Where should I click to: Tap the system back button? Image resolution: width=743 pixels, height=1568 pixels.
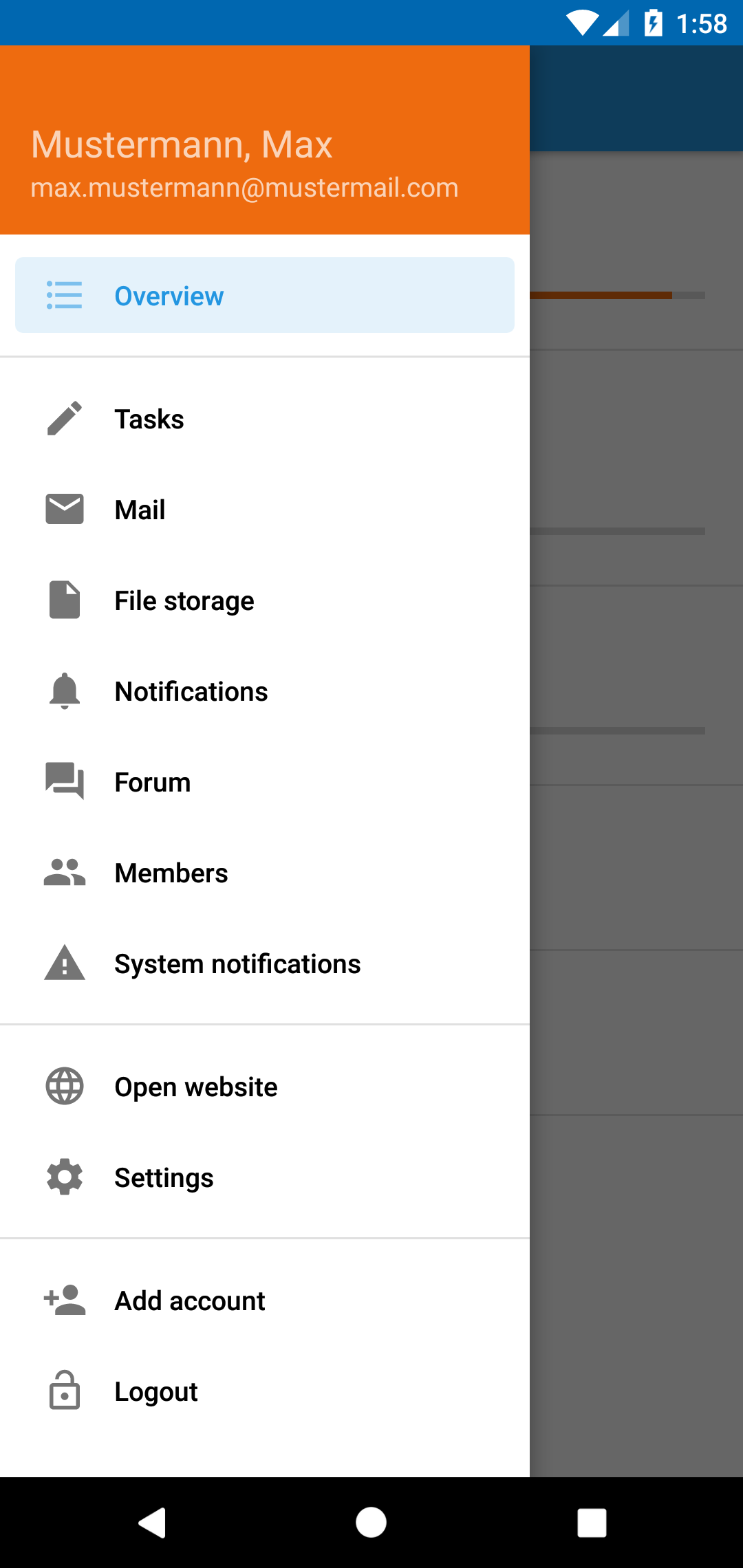click(152, 1523)
